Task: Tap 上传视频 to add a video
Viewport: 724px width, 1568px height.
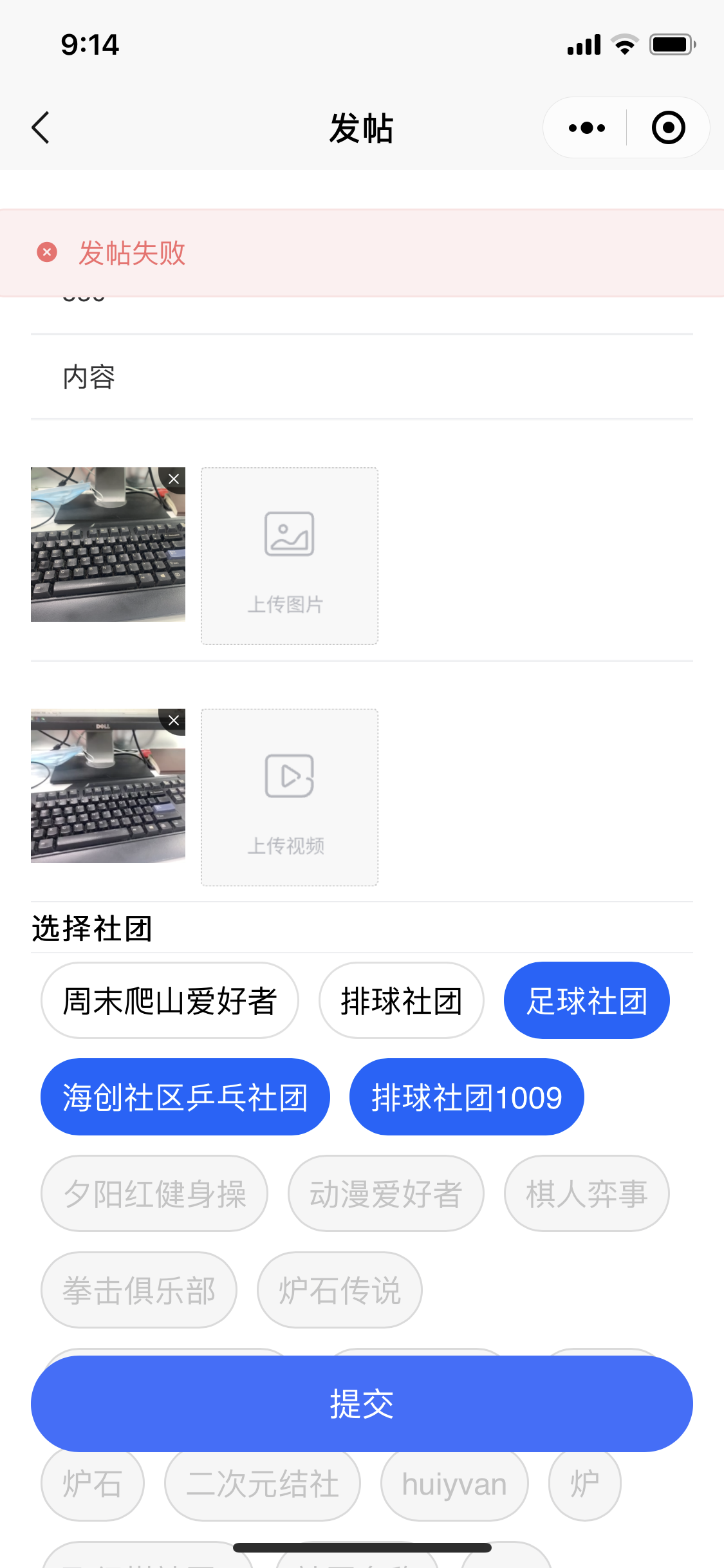Action: pyautogui.click(x=289, y=797)
